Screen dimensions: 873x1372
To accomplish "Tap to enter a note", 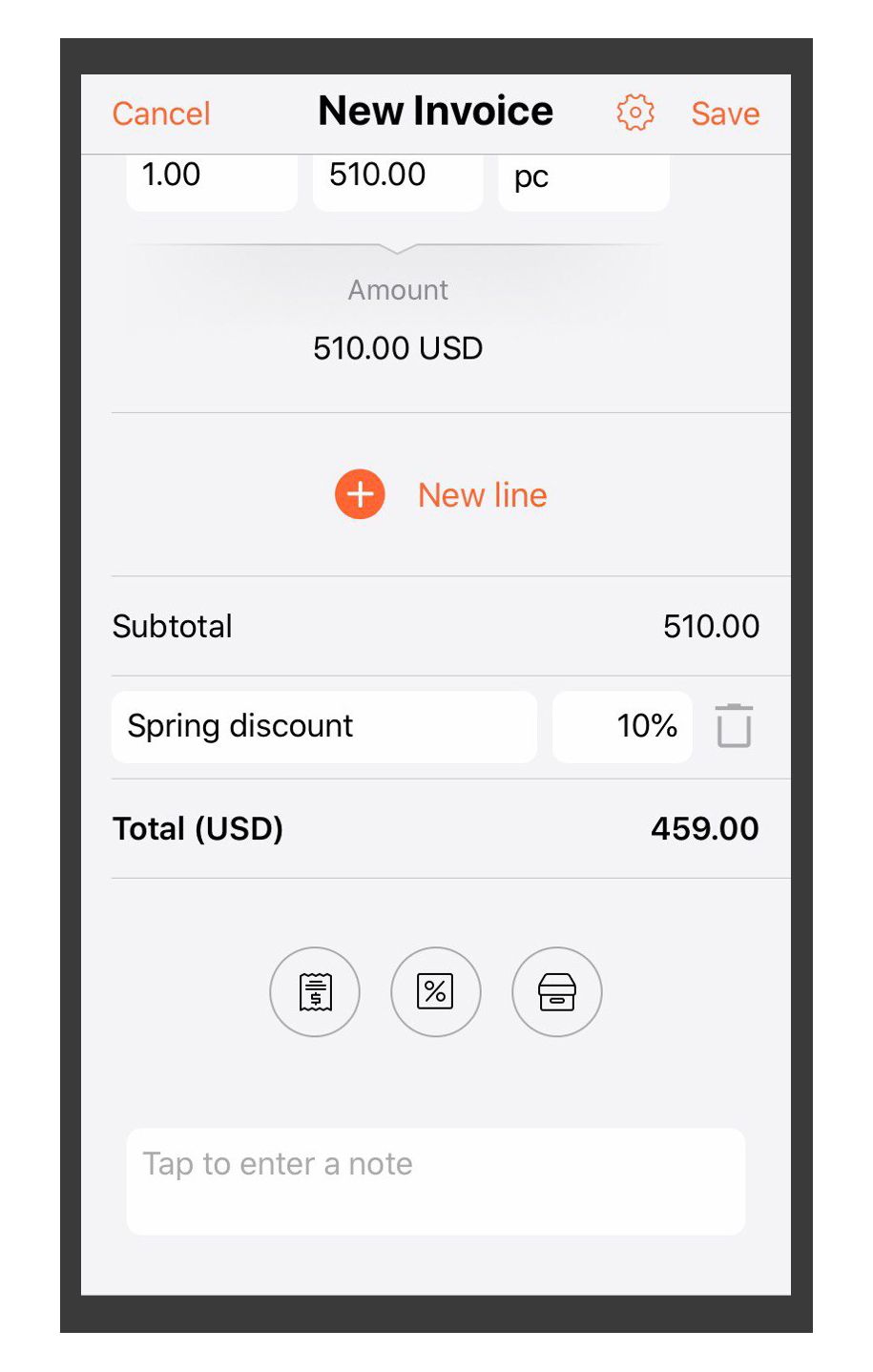I will click(x=435, y=1181).
